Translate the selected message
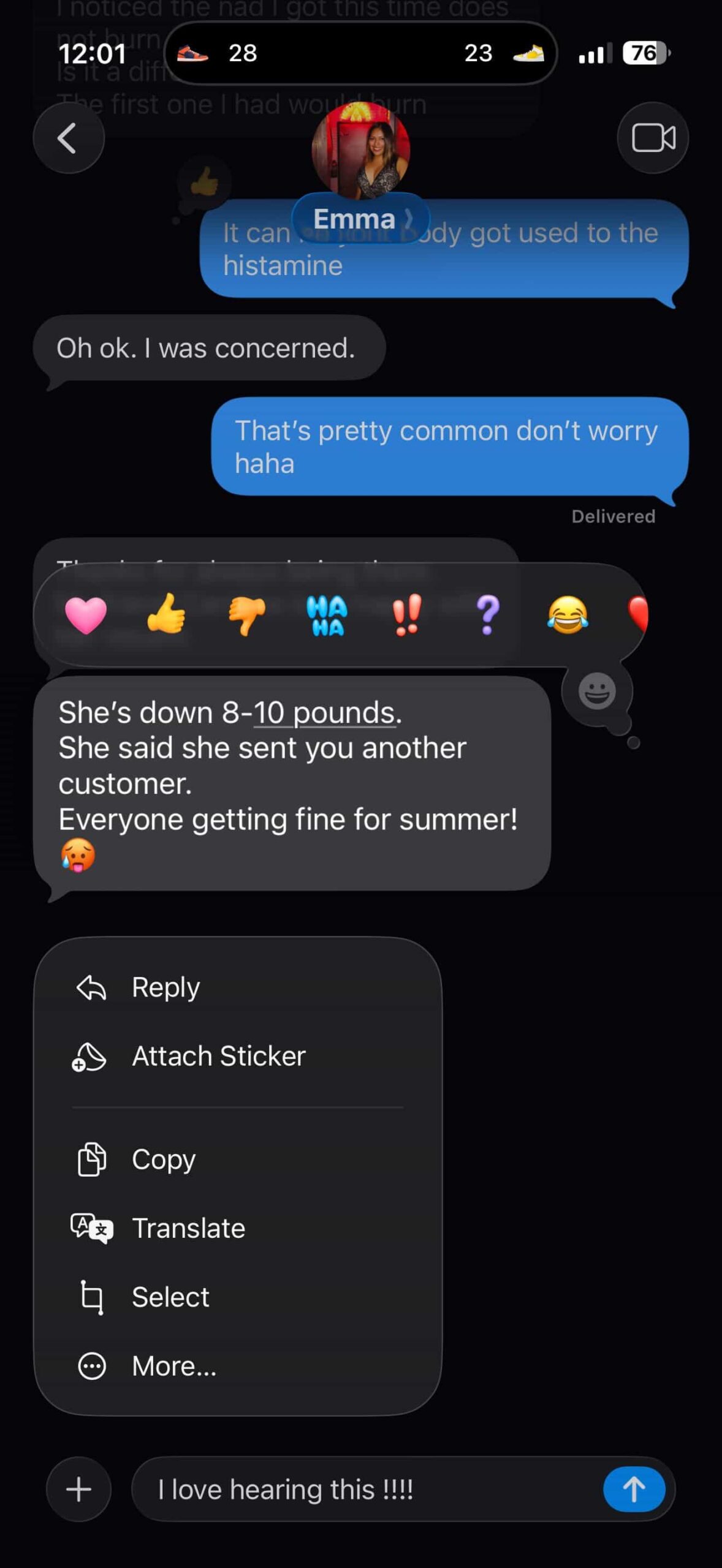 point(188,1228)
